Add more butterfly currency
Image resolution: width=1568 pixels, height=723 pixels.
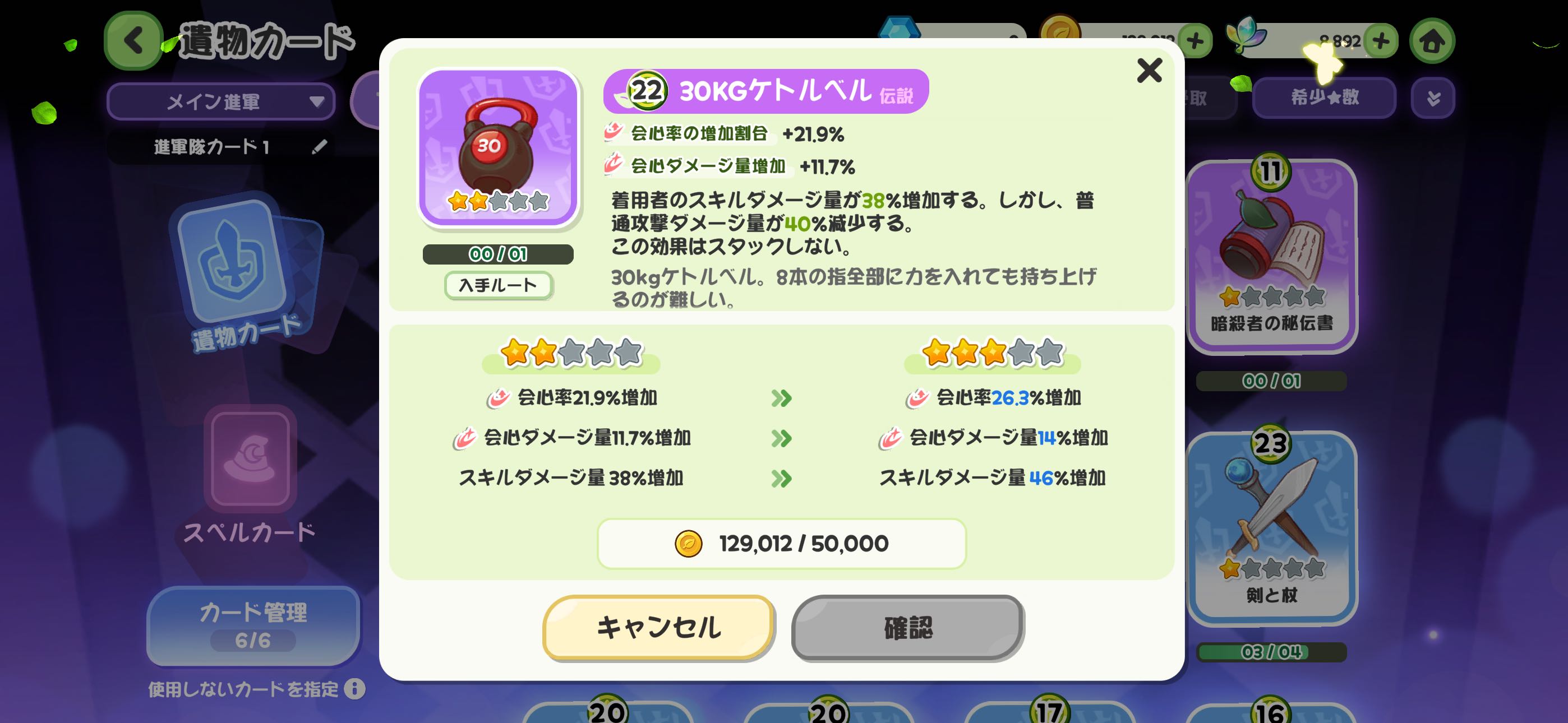pos(1381,41)
